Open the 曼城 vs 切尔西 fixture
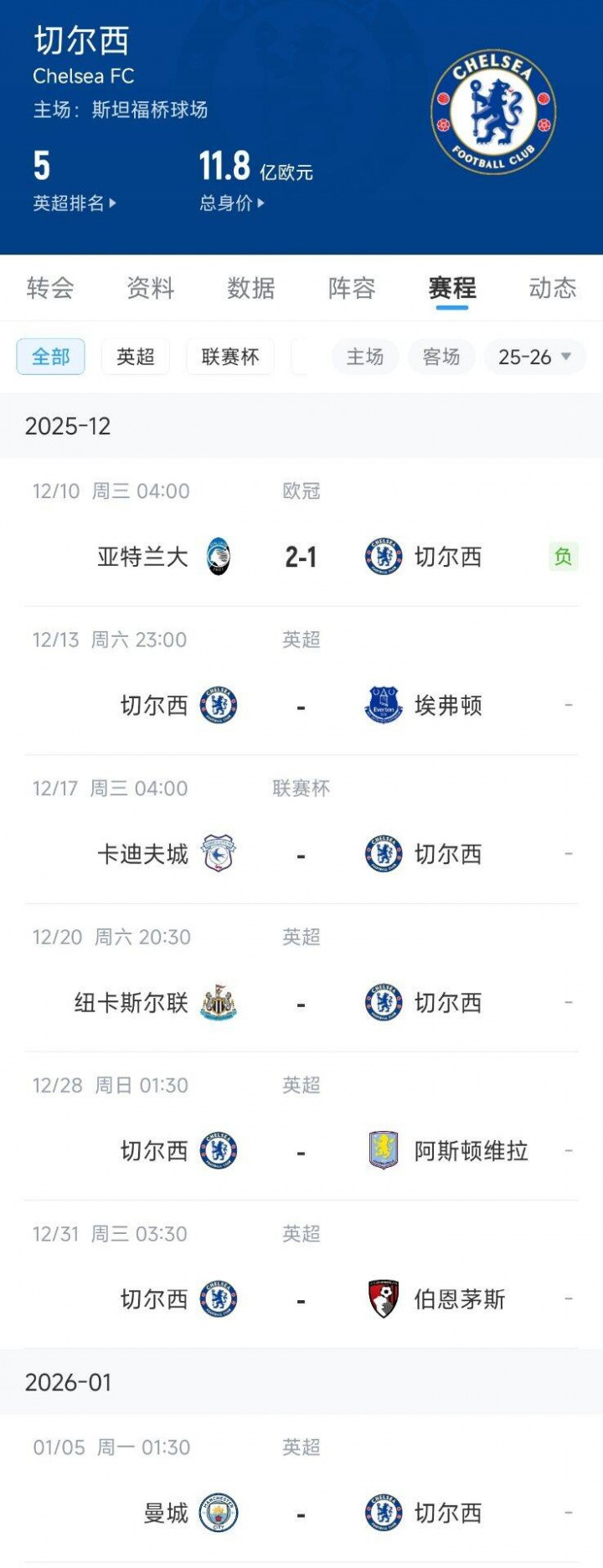This screenshot has height=1568, width=603. [x=301, y=1513]
